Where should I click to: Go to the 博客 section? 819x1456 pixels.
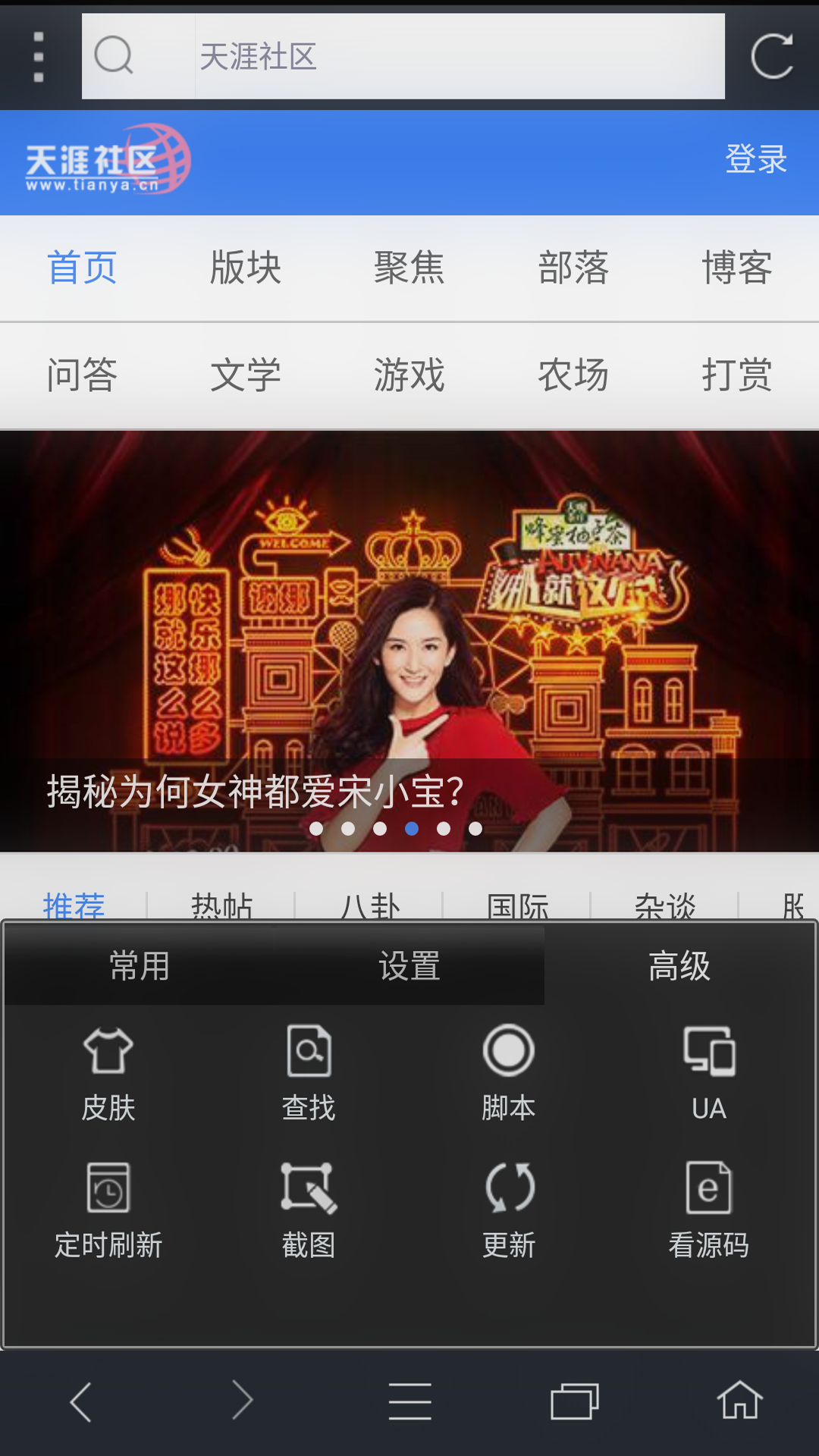pos(736,268)
